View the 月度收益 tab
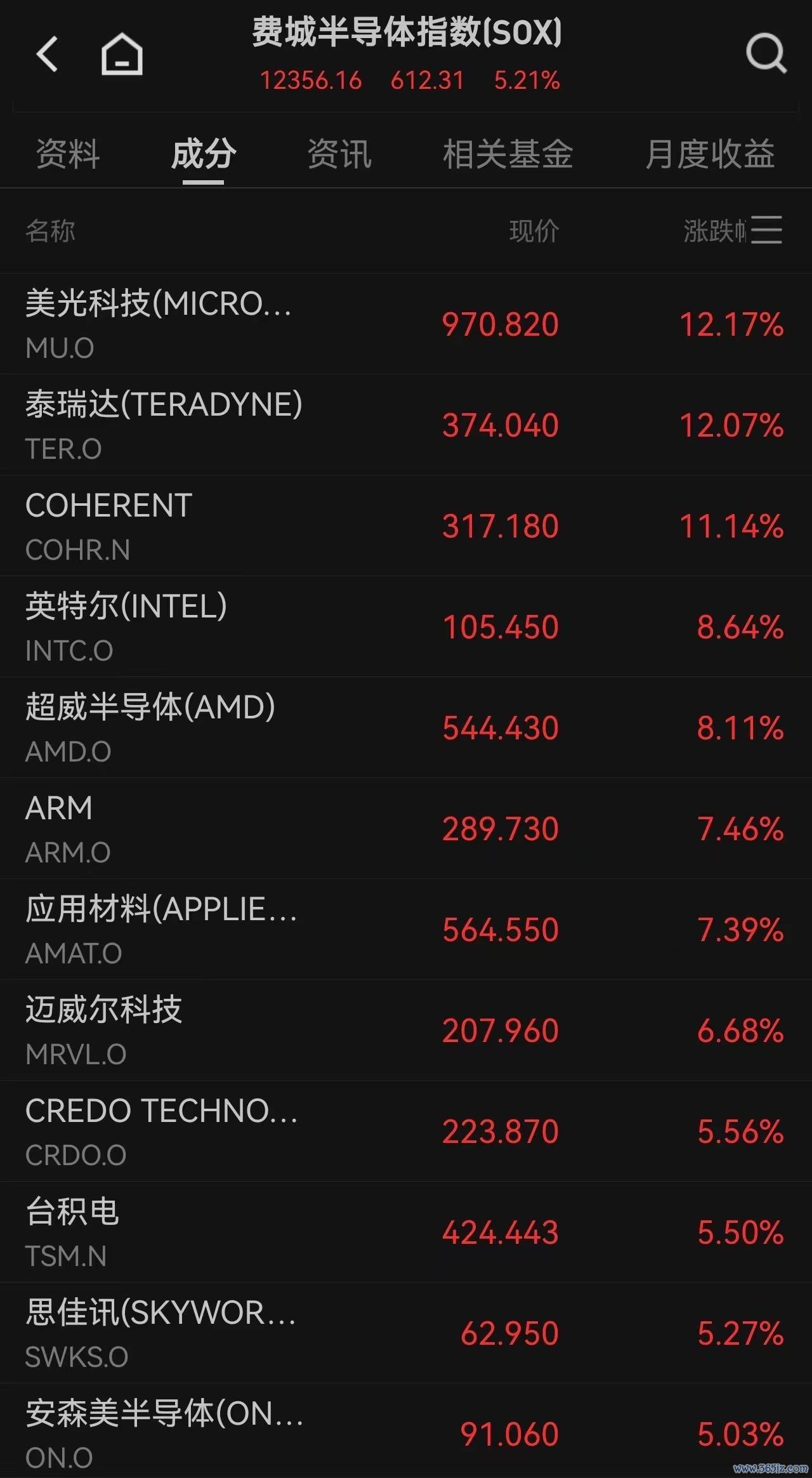Screen dimensions: 812x1478 tap(710, 154)
